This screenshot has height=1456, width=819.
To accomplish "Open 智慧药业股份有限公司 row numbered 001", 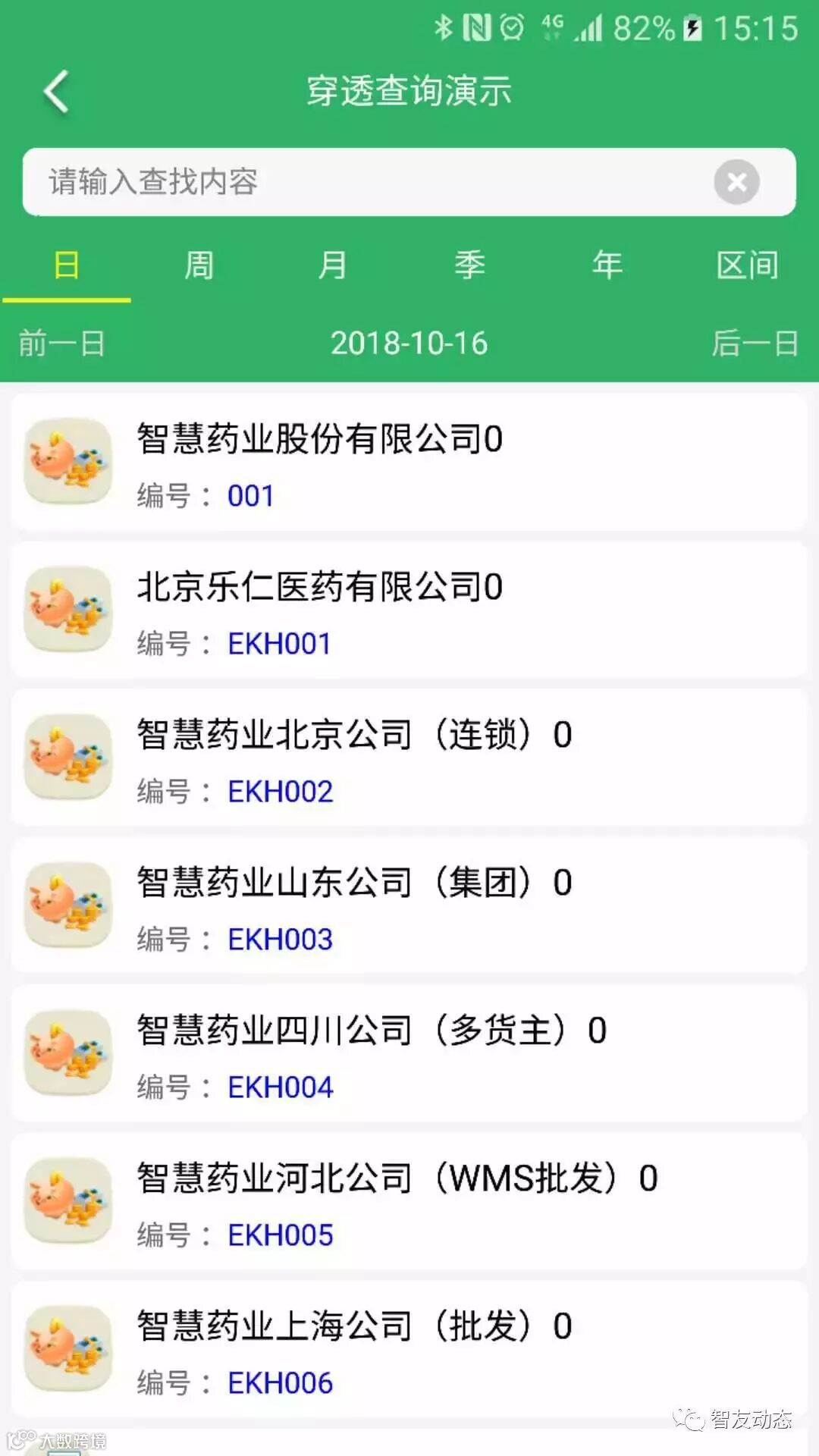I will (x=409, y=463).
